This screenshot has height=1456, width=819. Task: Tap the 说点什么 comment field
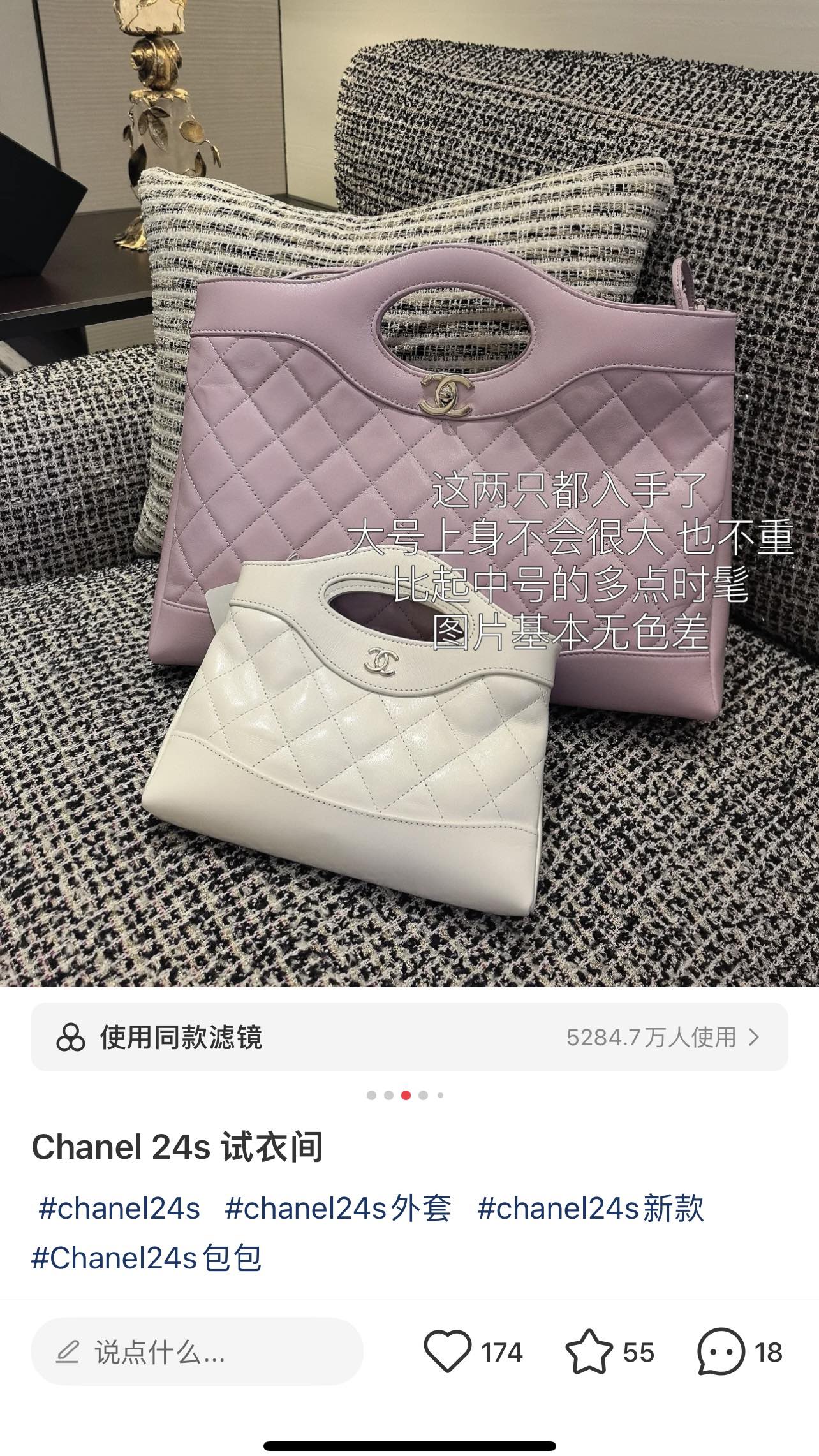(197, 1352)
